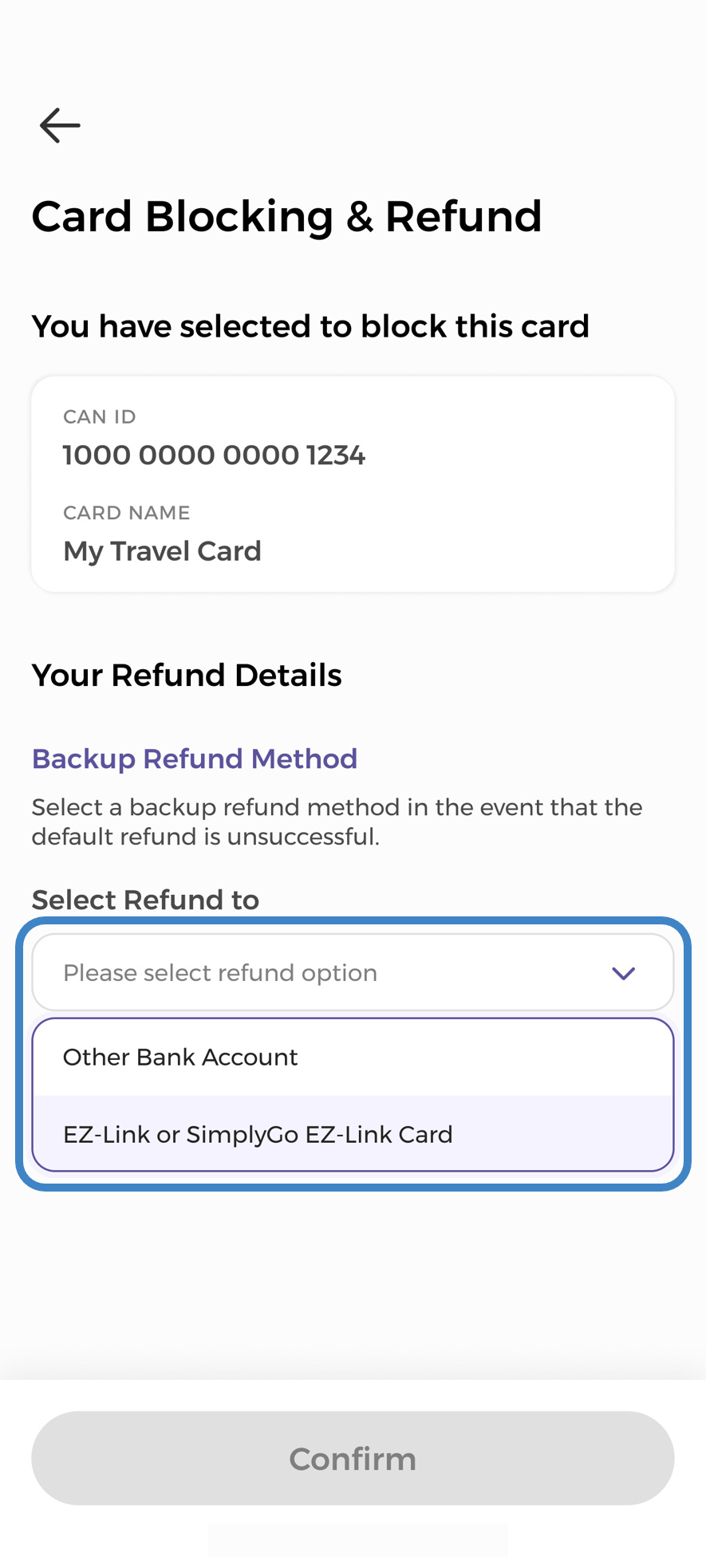This screenshot has height=1568, width=706.
Task: Tap the Confirm button
Action: coord(353,1458)
